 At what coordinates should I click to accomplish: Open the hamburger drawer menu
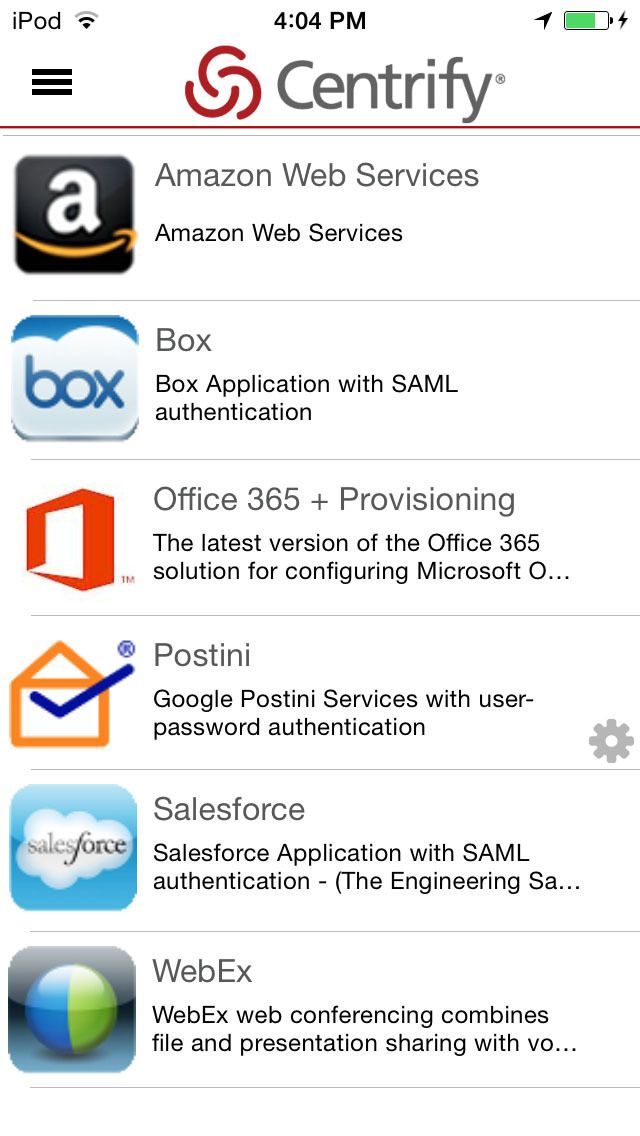tap(52, 82)
